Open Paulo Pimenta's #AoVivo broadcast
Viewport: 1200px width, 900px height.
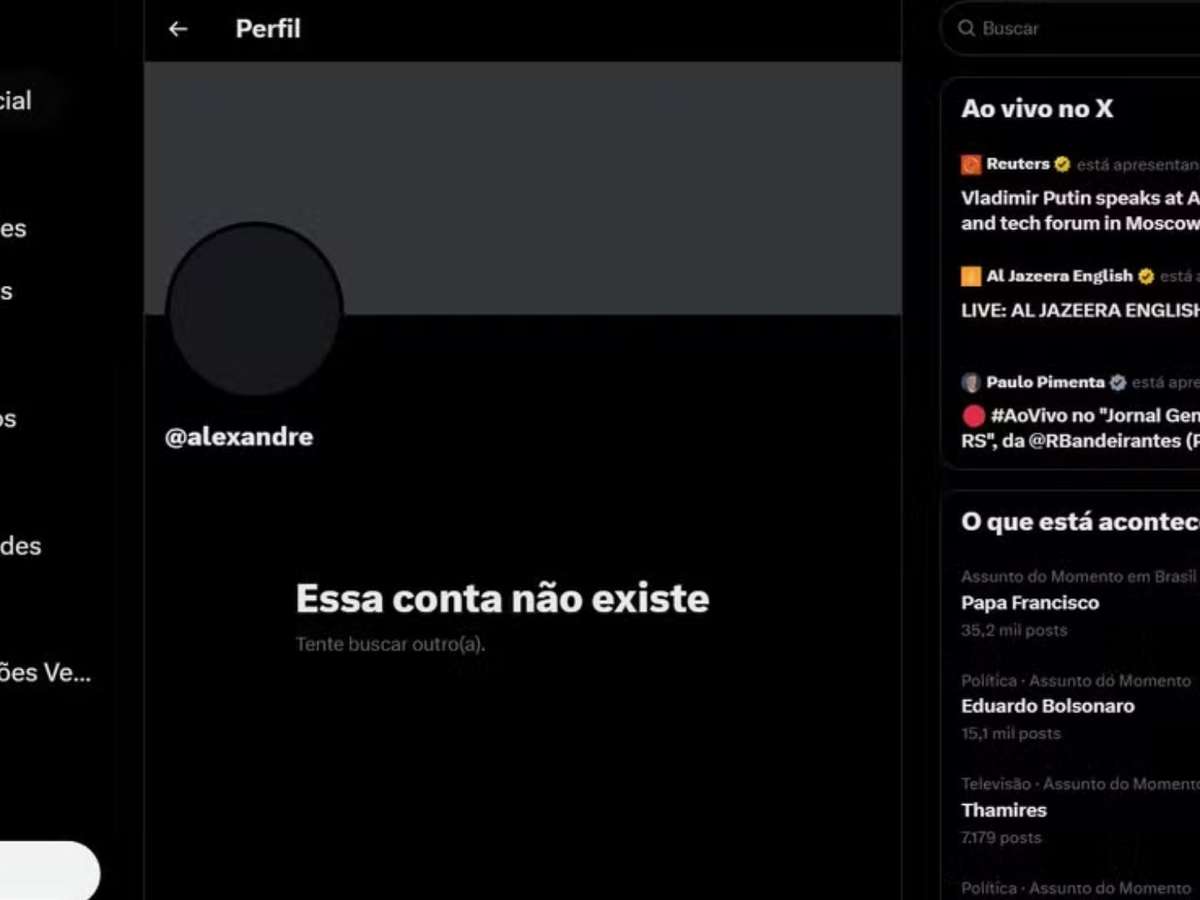(x=1078, y=427)
